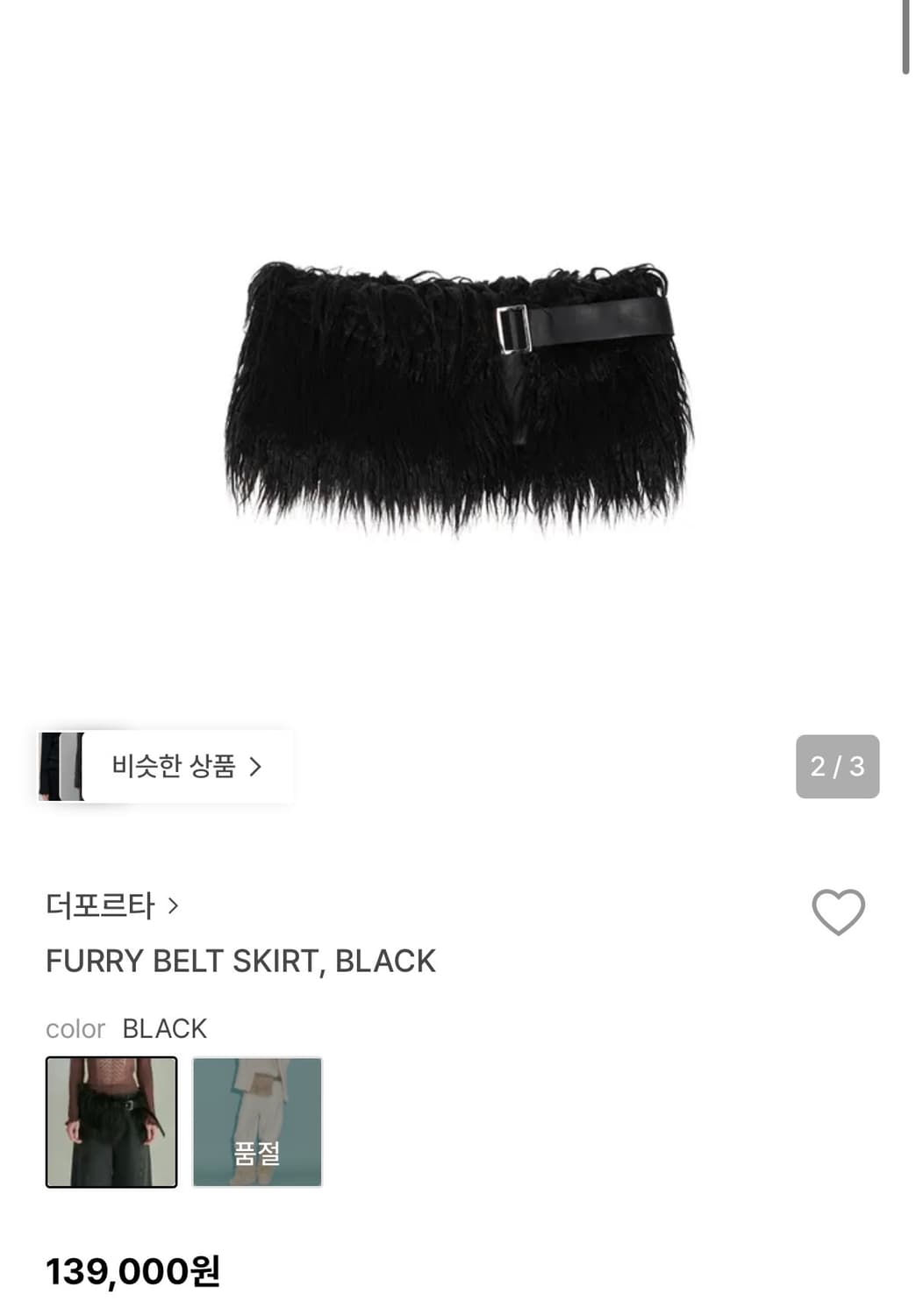This screenshot has height=1316, width=916.
Task: Click the 2 / 3 image counter badge
Action: tap(840, 765)
